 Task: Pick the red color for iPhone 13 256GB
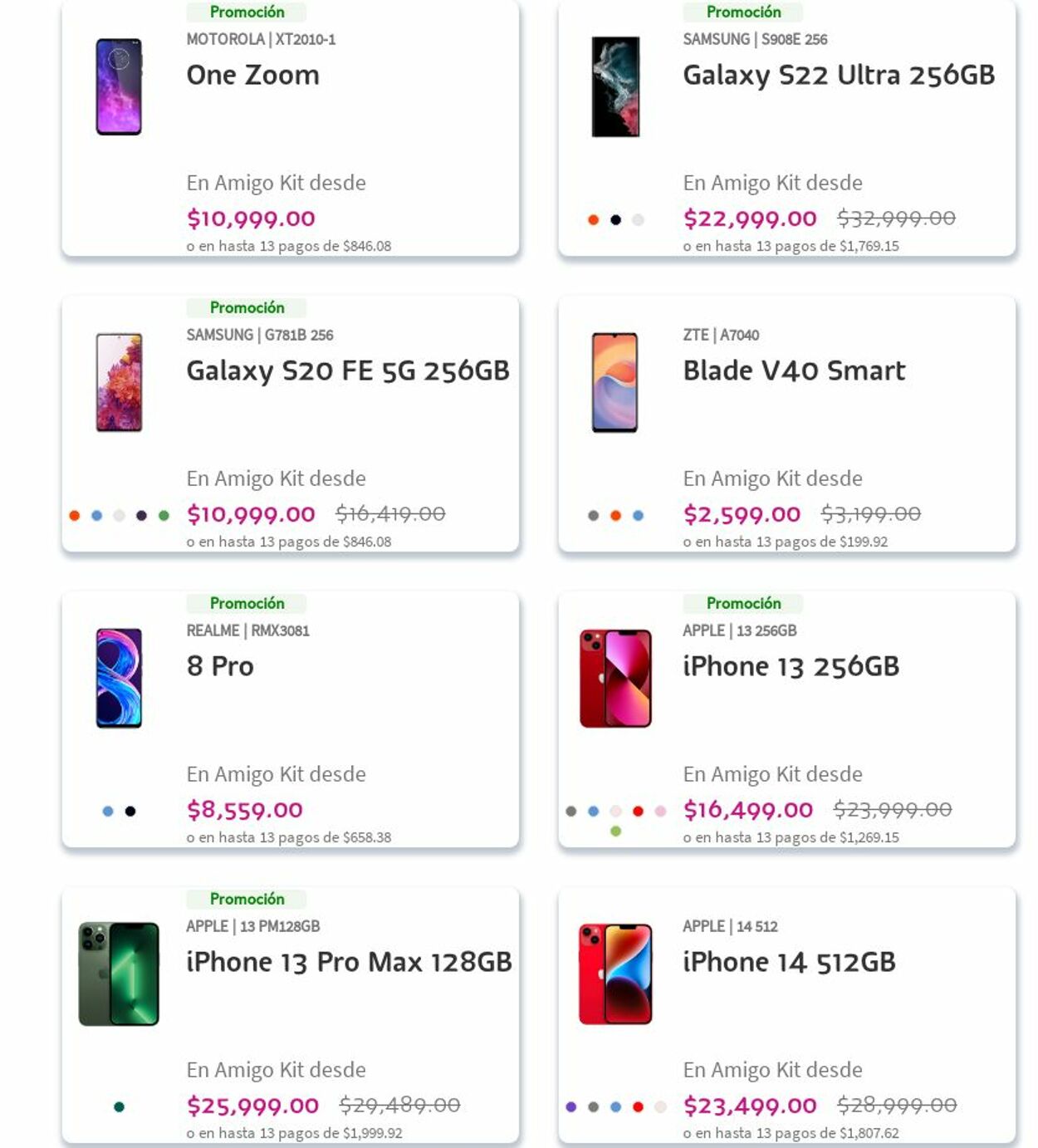tap(638, 812)
